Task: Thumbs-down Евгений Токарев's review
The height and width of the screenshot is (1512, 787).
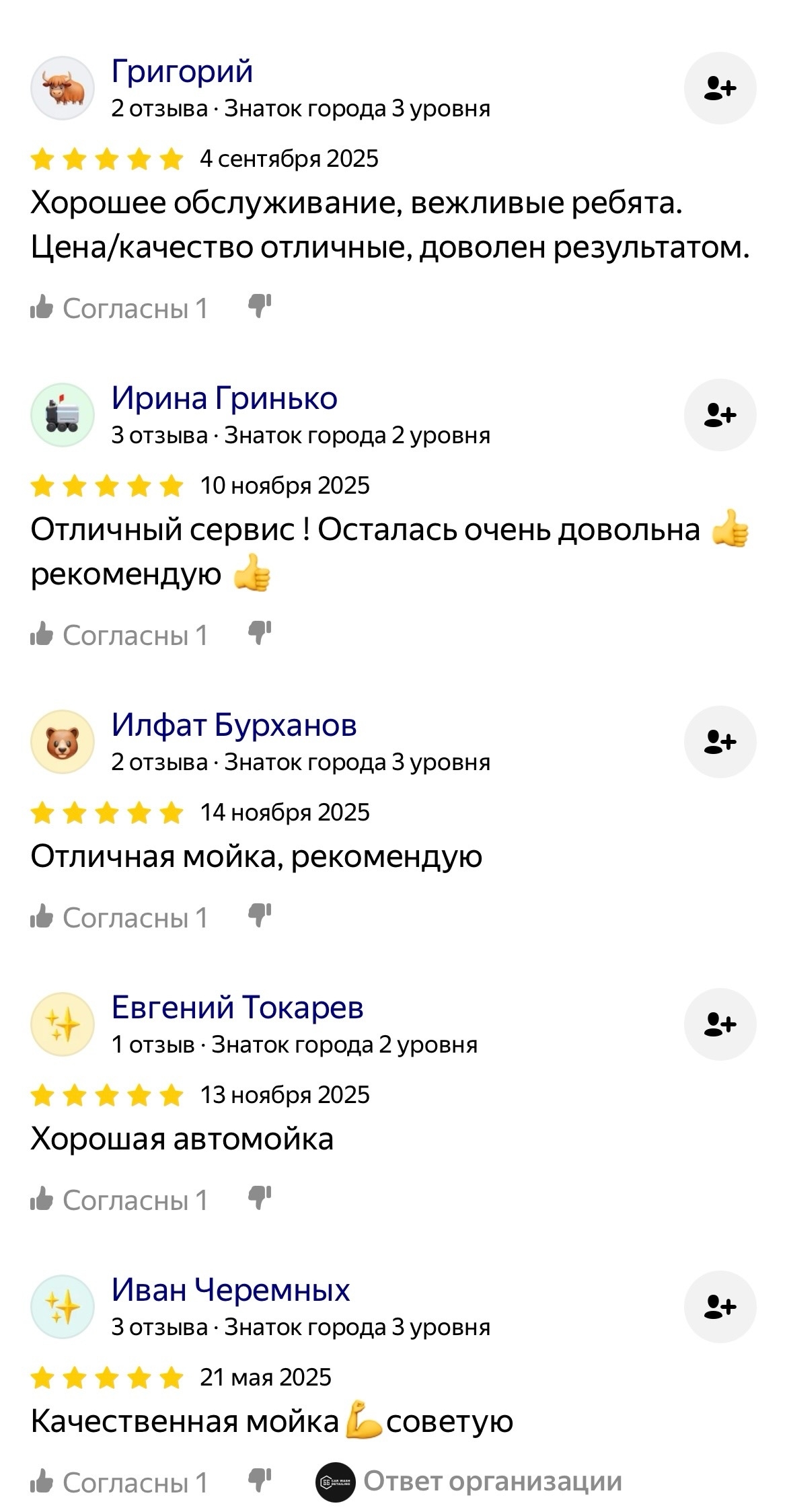Action: [x=260, y=1198]
